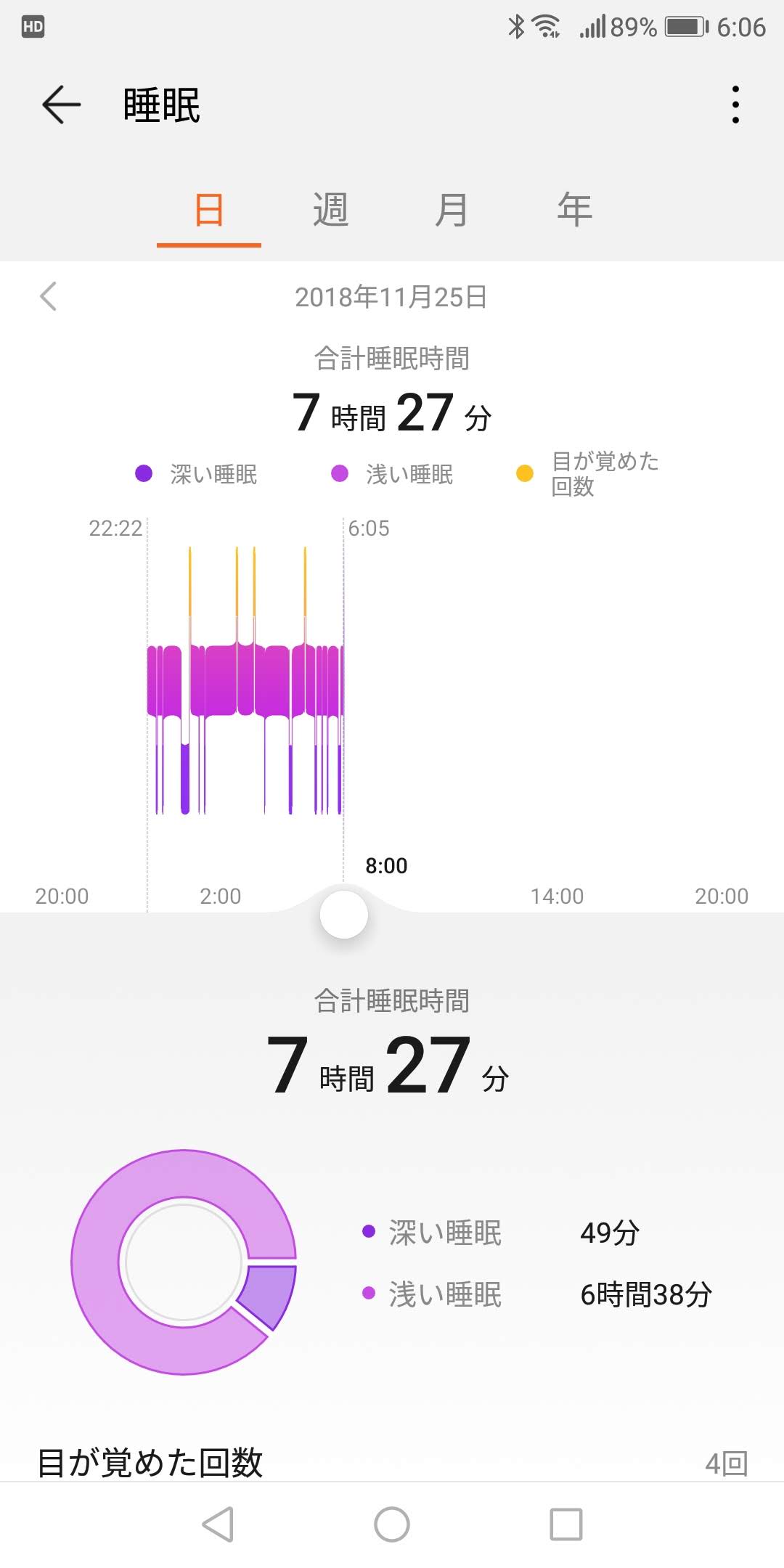The image size is (784, 1568).
Task: Switch to the 月 (month) tab
Action: click(x=451, y=211)
